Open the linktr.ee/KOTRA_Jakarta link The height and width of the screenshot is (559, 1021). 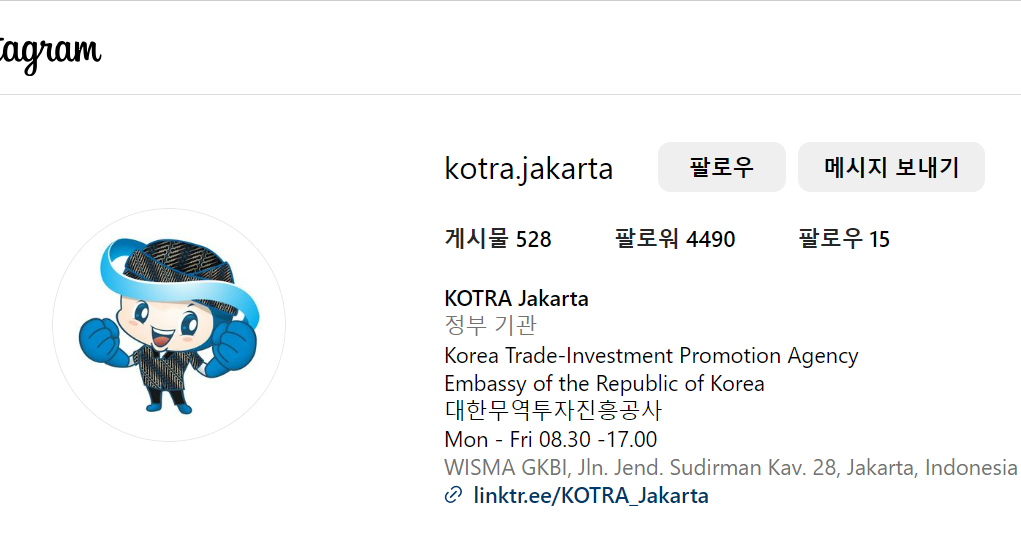coord(590,495)
